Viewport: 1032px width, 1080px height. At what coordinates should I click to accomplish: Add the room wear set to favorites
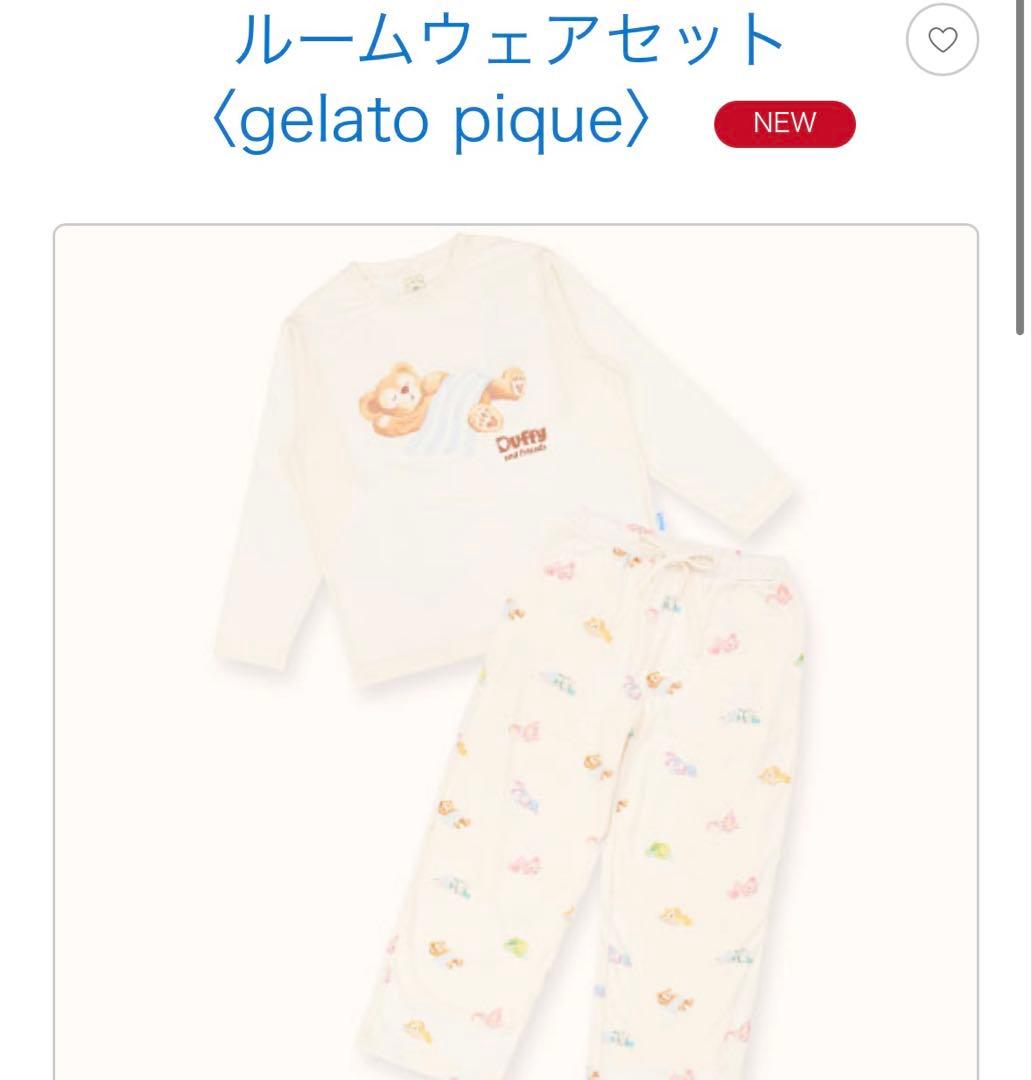coord(942,41)
